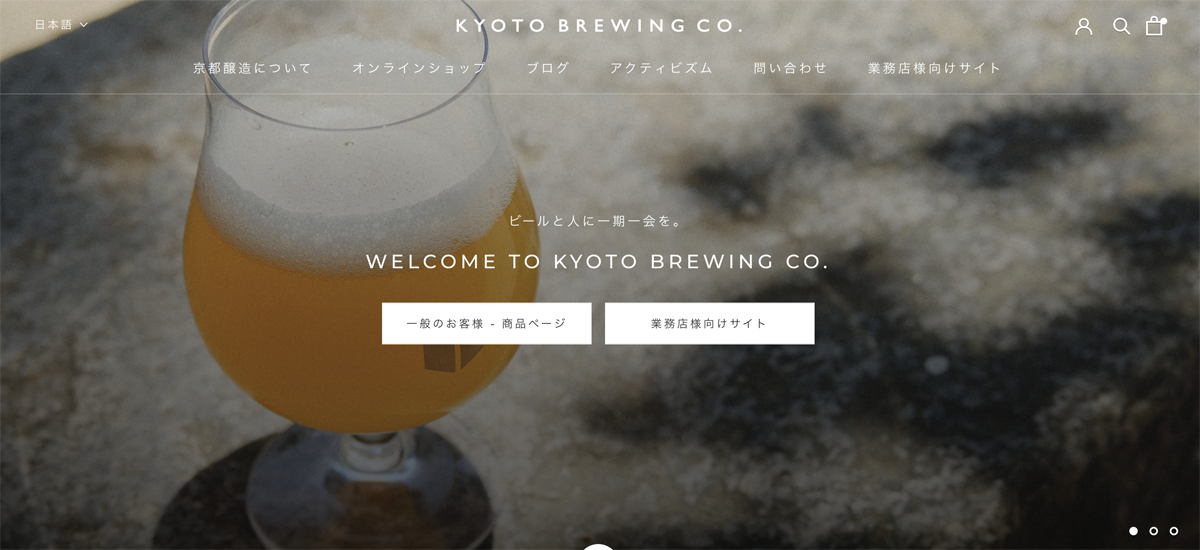Tap the 業務店様向けサイト hero button

tap(709, 324)
